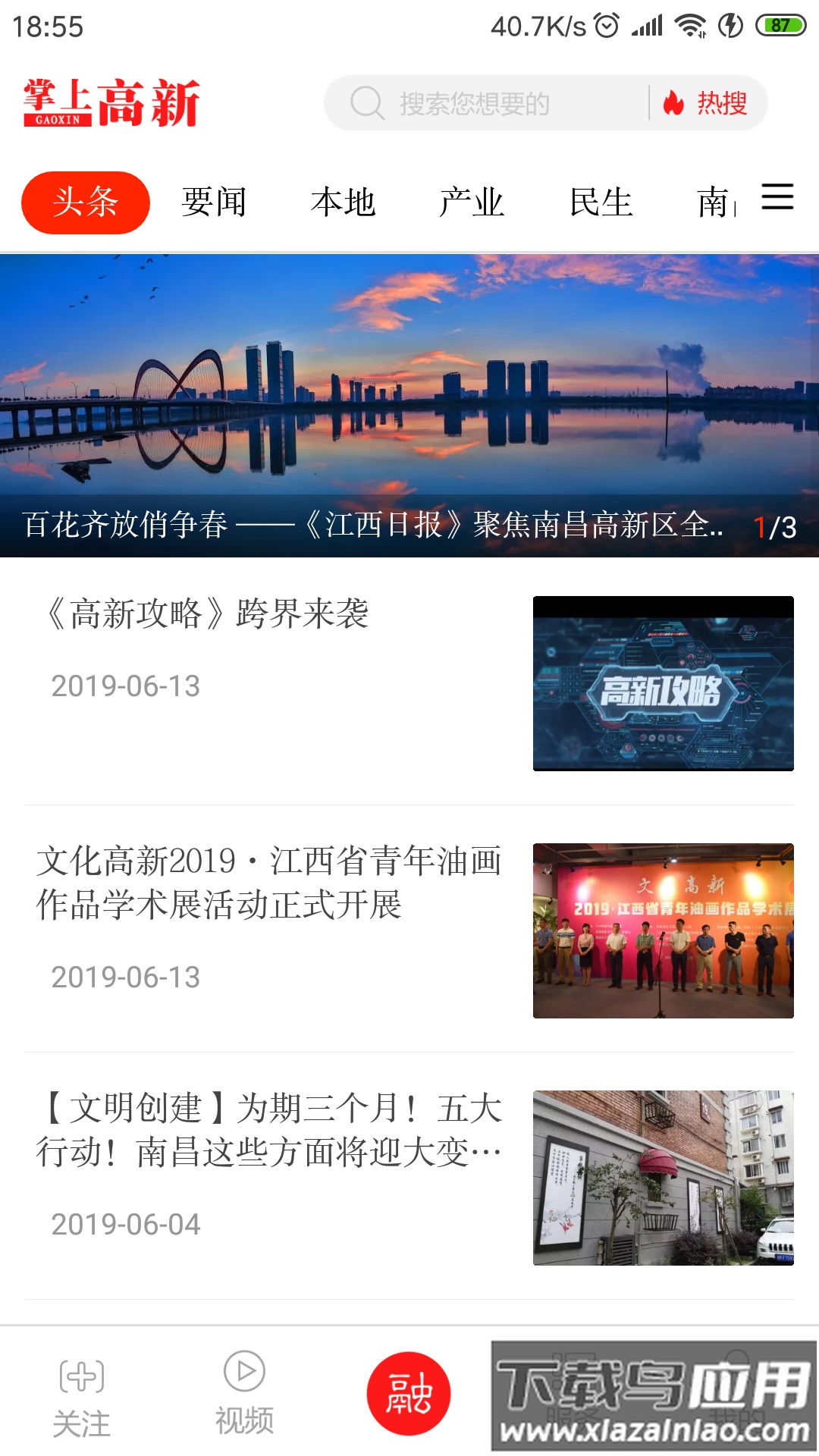This screenshot has width=819, height=1456.
Task: Tap the flame icon next to 热搜
Action: point(673,102)
